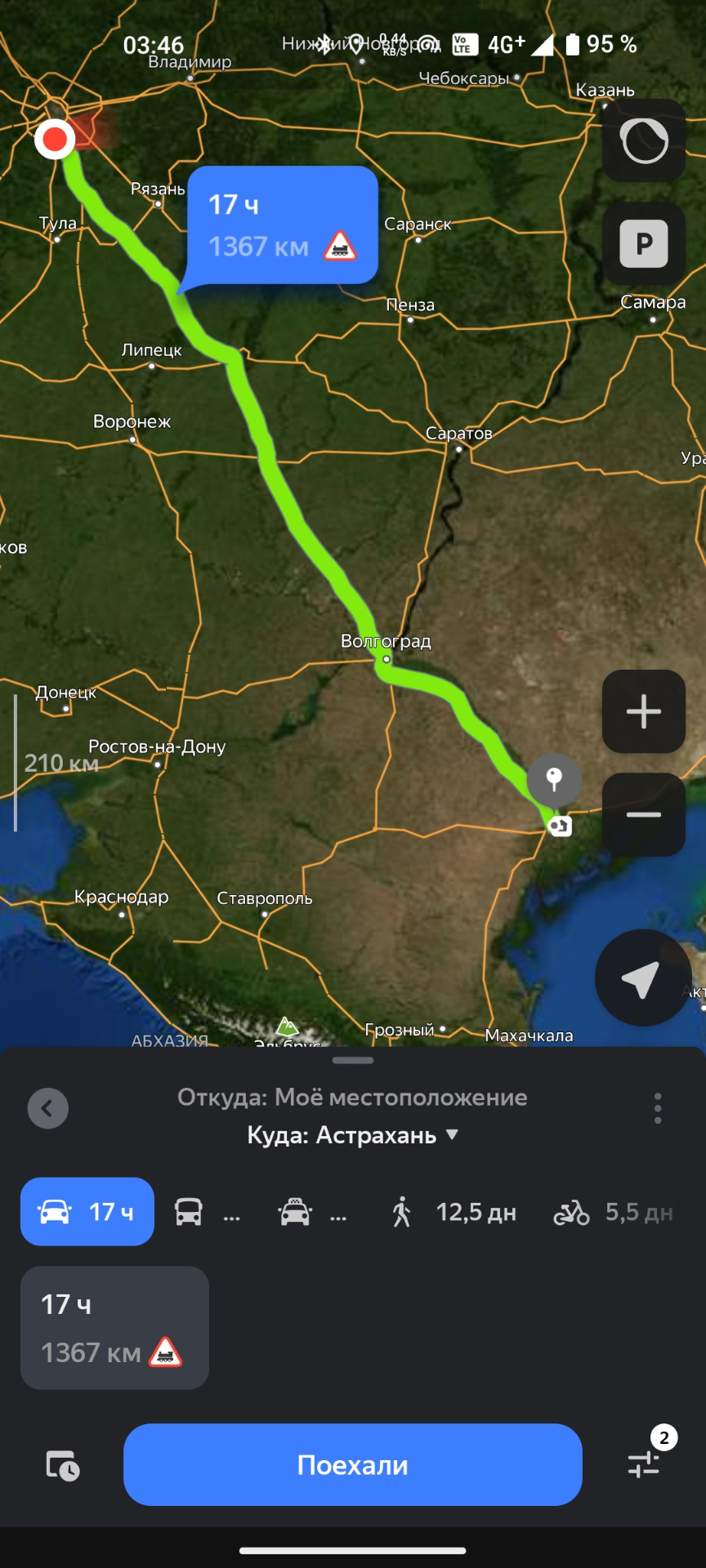706x1568 pixels.
Task: Set the departure time with the clock icon
Action: [x=62, y=1465]
